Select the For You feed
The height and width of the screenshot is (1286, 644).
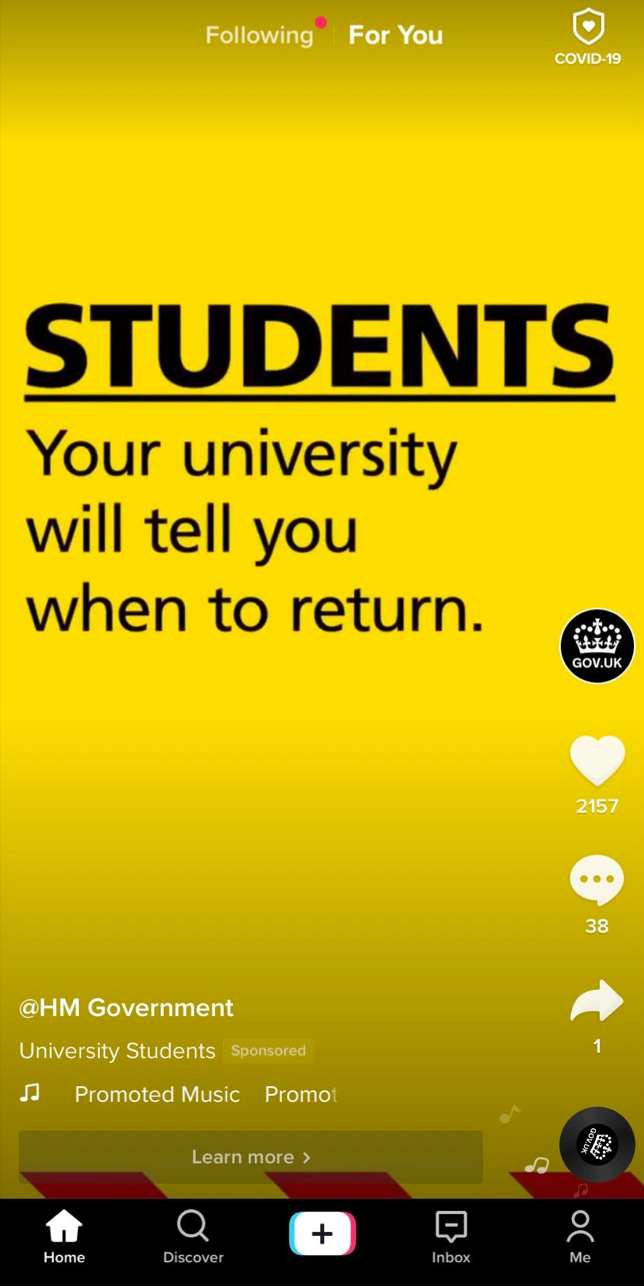click(395, 35)
